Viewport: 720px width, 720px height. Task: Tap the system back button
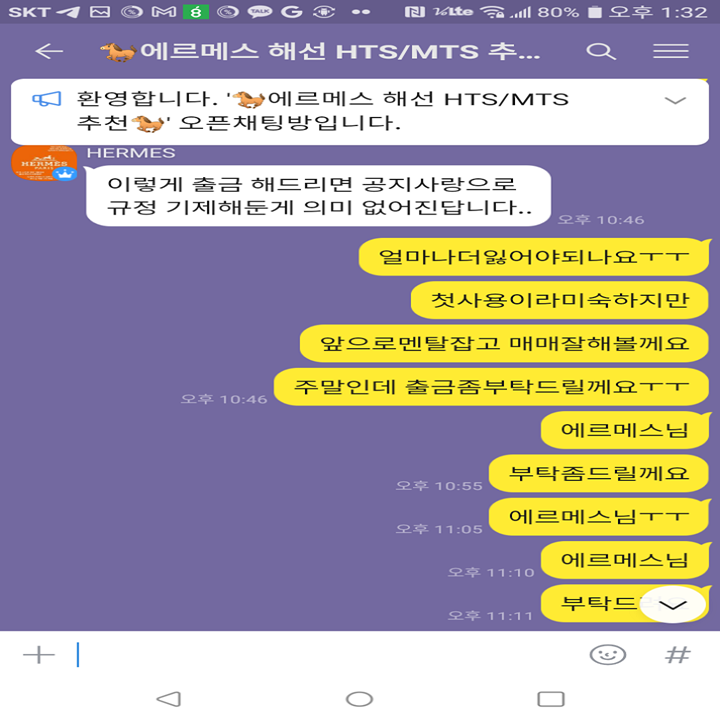(x=169, y=699)
